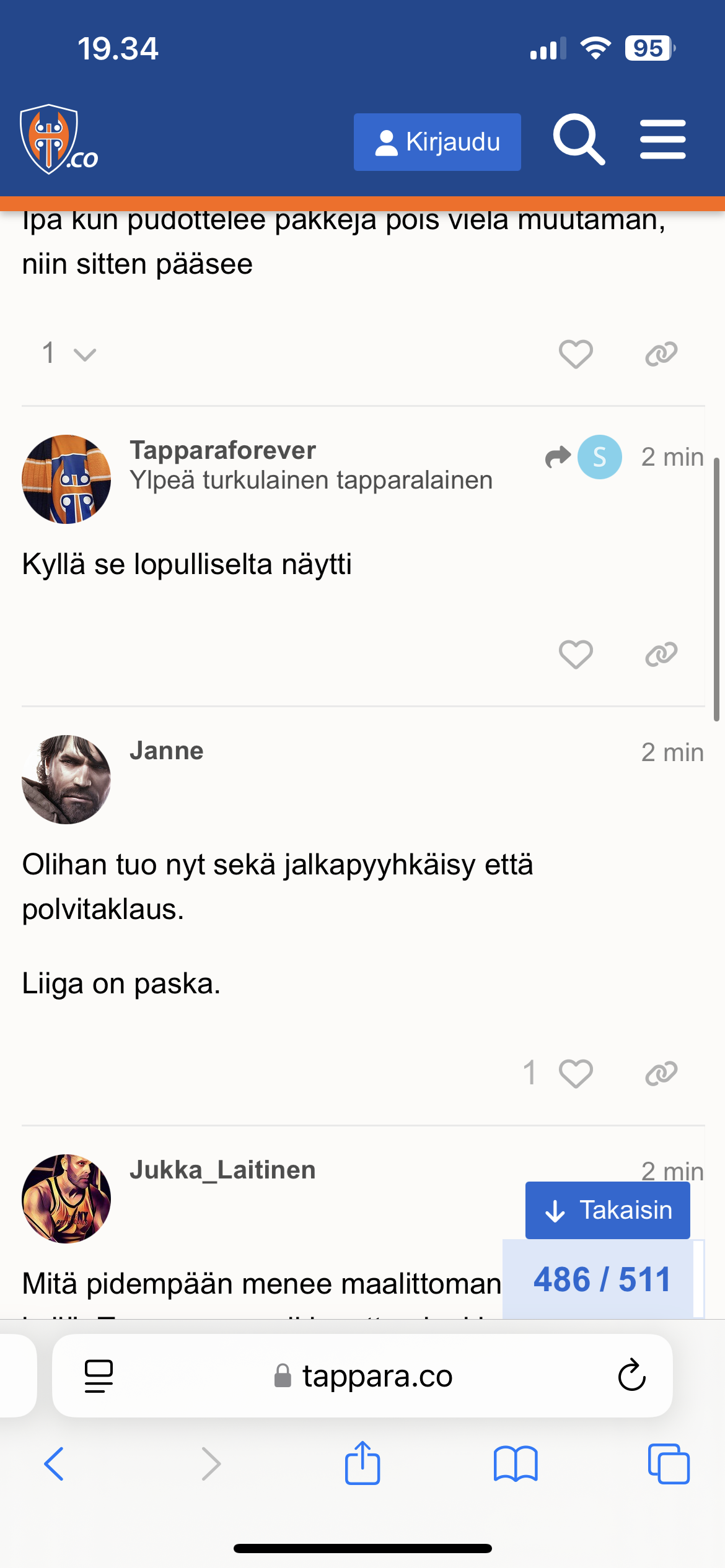Reload the page in Safari

pyautogui.click(x=631, y=1375)
